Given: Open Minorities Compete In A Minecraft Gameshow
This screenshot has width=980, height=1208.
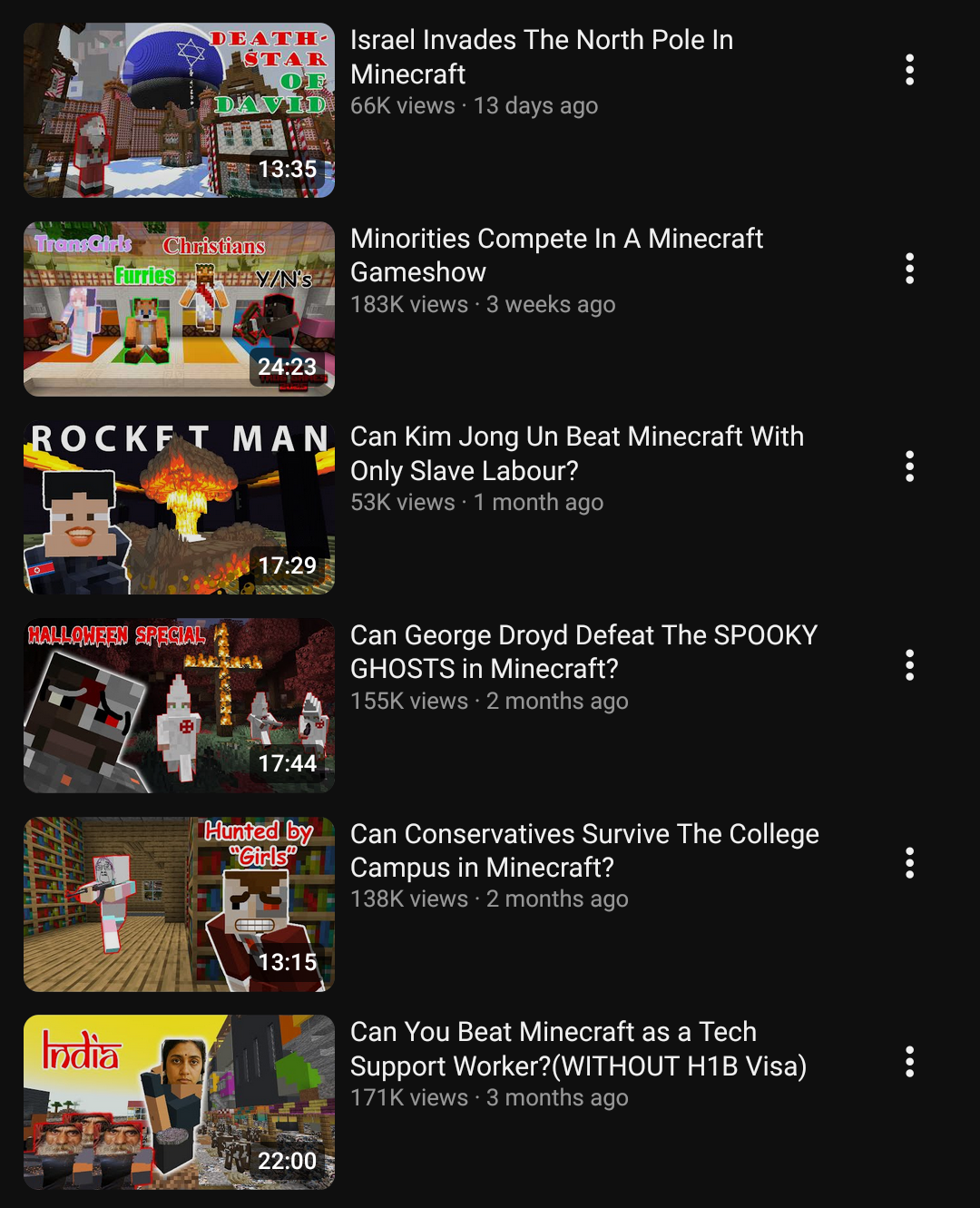Looking at the screenshot, I should (x=557, y=255).
